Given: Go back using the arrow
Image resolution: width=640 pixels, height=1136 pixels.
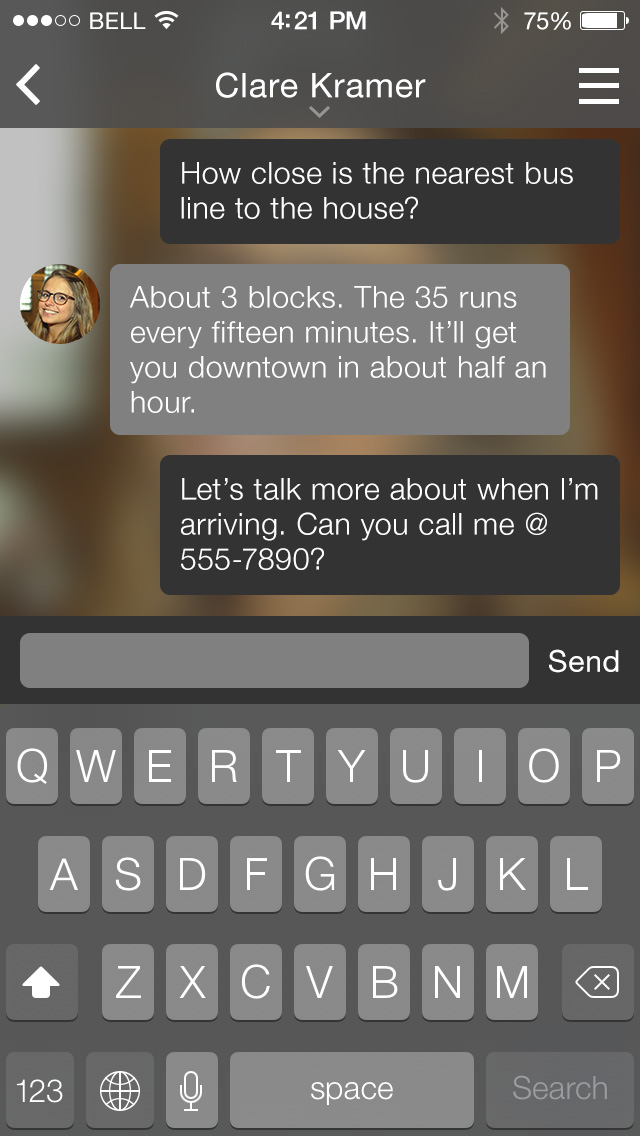Looking at the screenshot, I should click(29, 85).
